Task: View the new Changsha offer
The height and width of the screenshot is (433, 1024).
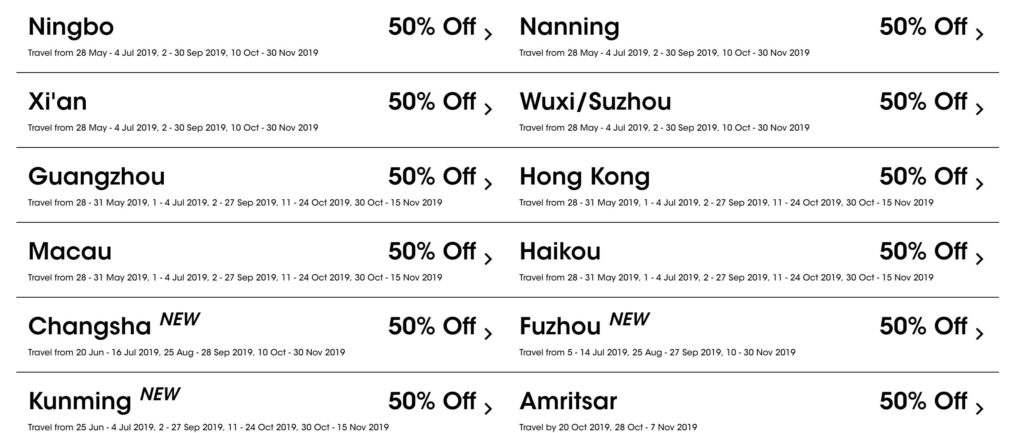Action: pyautogui.click(x=260, y=332)
